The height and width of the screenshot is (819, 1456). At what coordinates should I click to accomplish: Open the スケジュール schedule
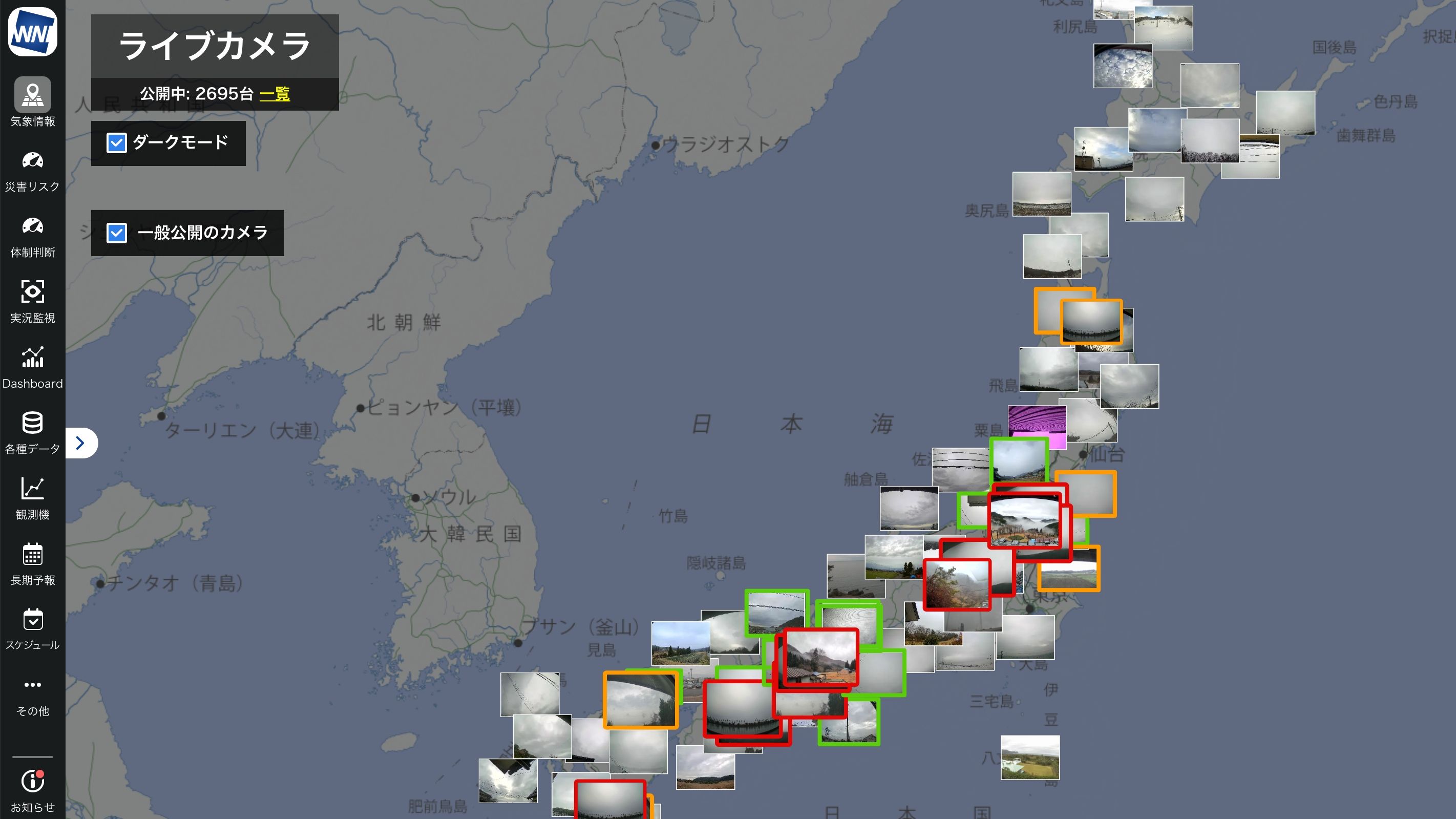[32, 628]
